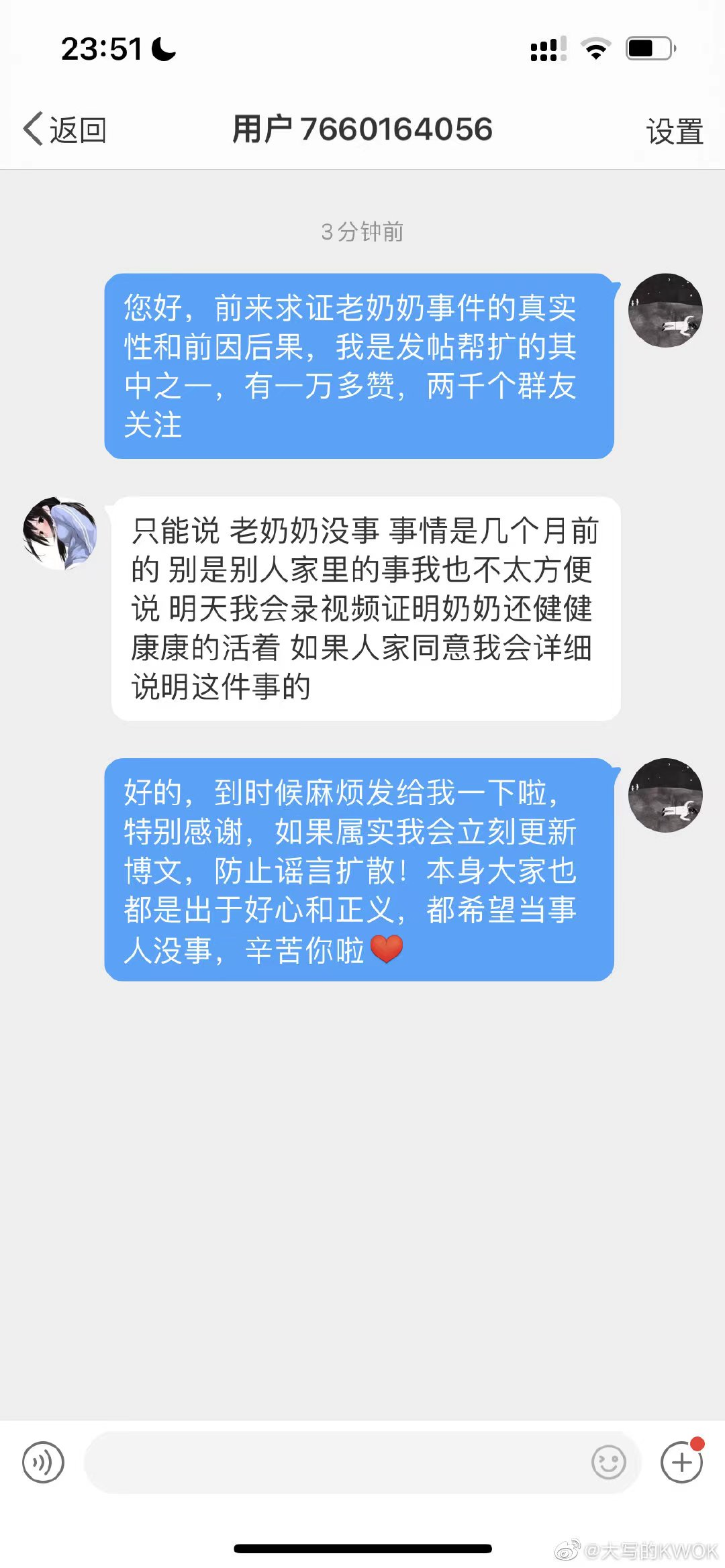725x1568 pixels.
Task: Focus the message text field
Action: coord(336,1462)
